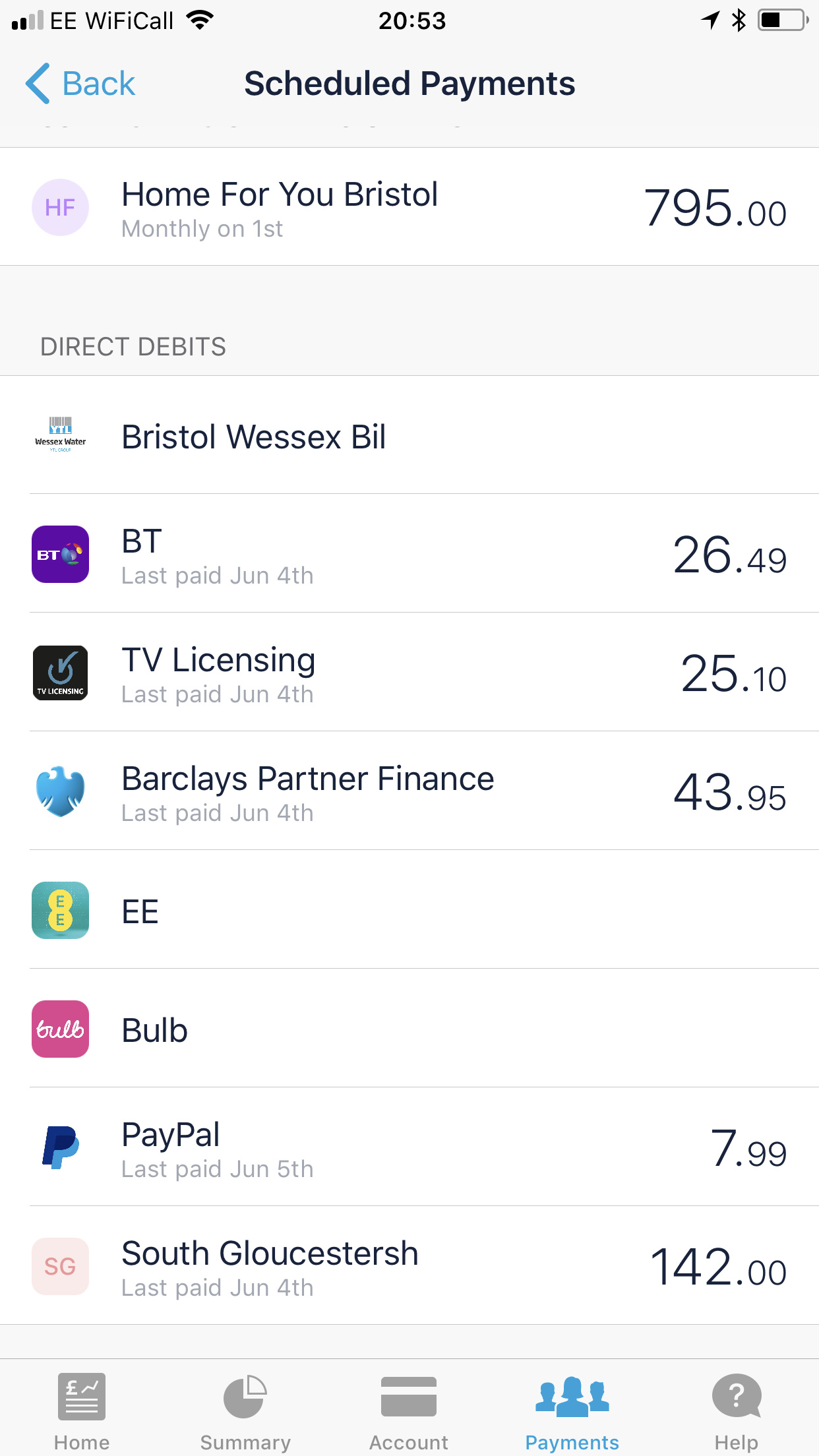Open the EE direct debit
Screen dimensions: 819x1456
[409, 910]
